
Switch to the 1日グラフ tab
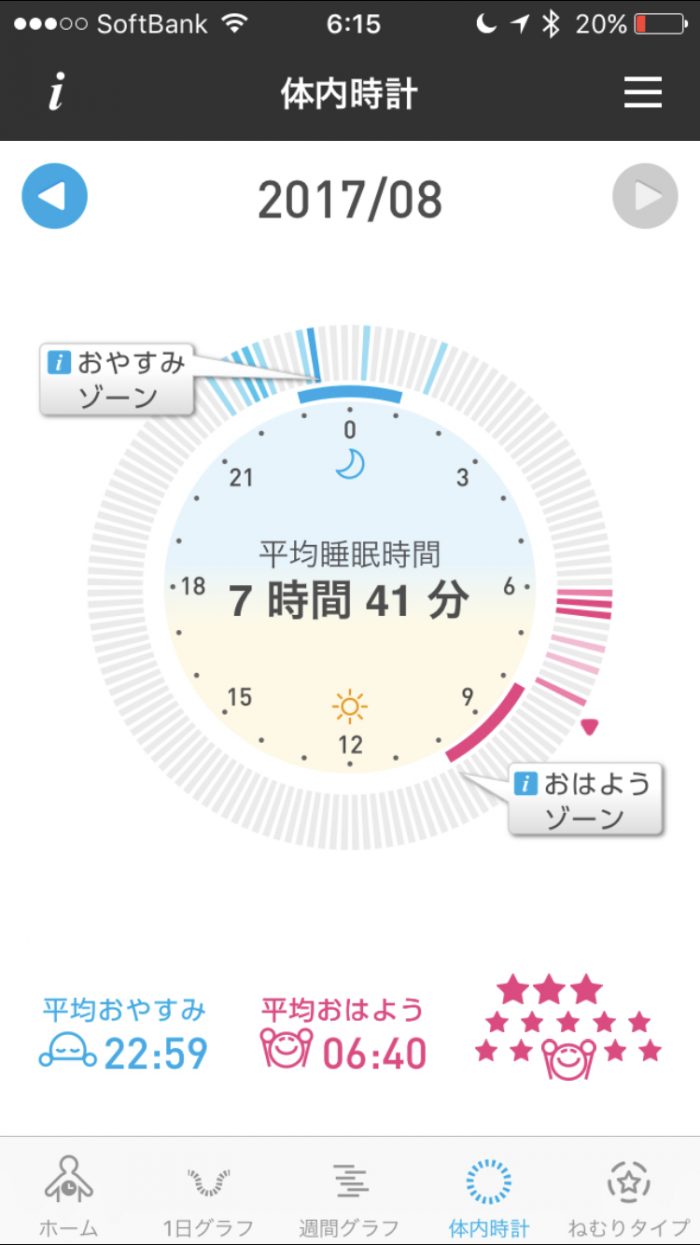click(x=208, y=1195)
